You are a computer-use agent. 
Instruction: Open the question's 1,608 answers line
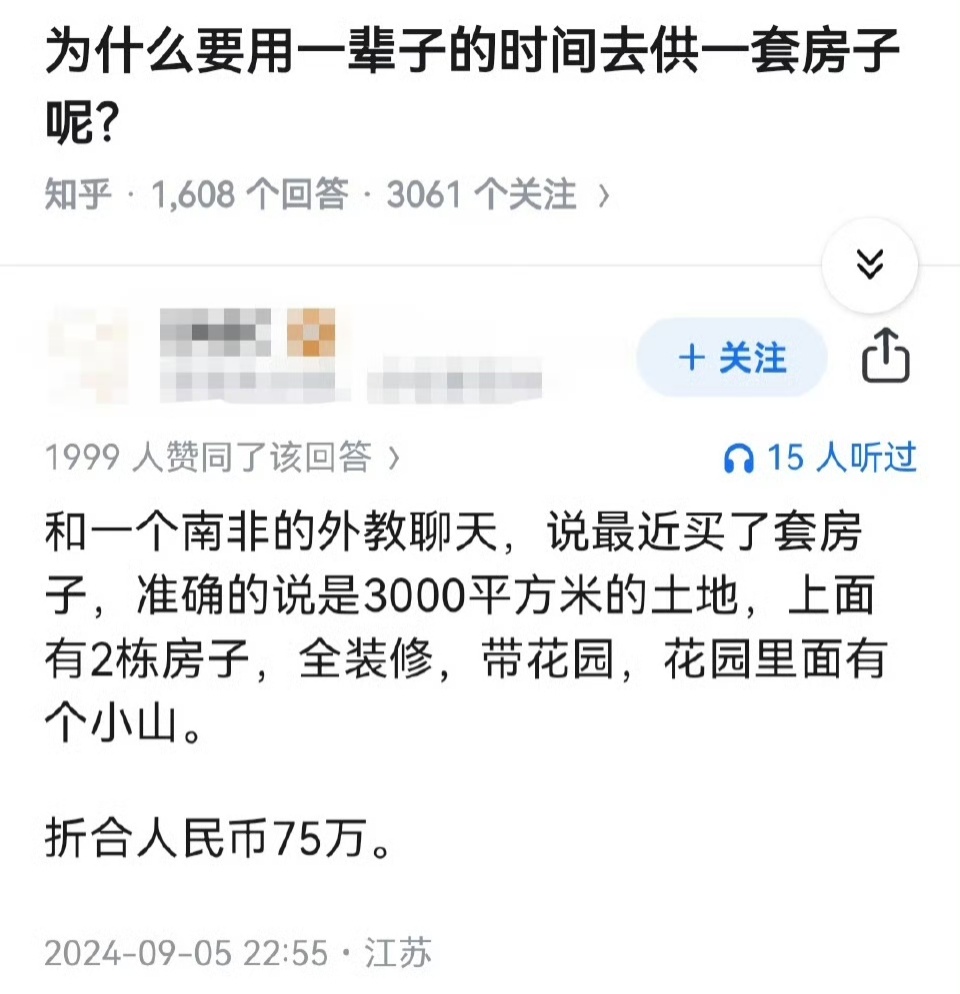[327, 194]
